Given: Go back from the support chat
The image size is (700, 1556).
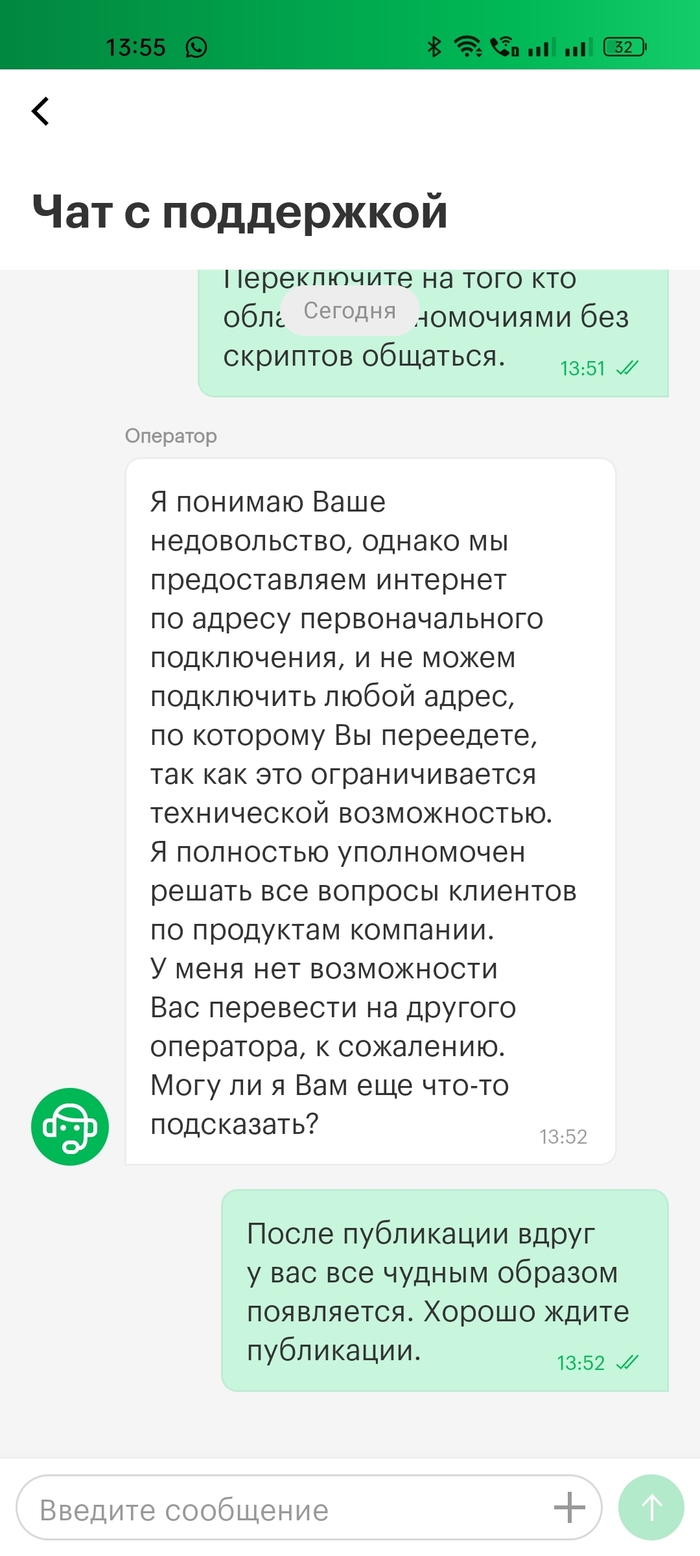Looking at the screenshot, I should click(x=40, y=111).
